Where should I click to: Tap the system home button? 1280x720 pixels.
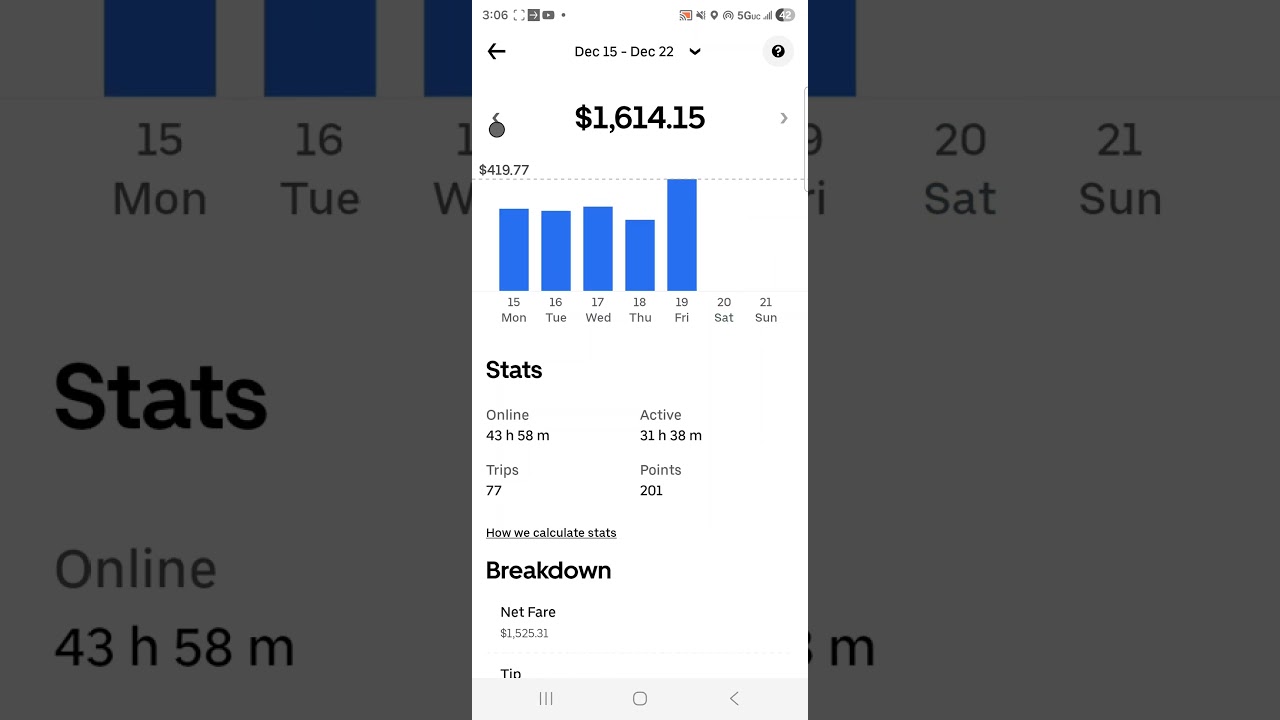[x=640, y=699]
